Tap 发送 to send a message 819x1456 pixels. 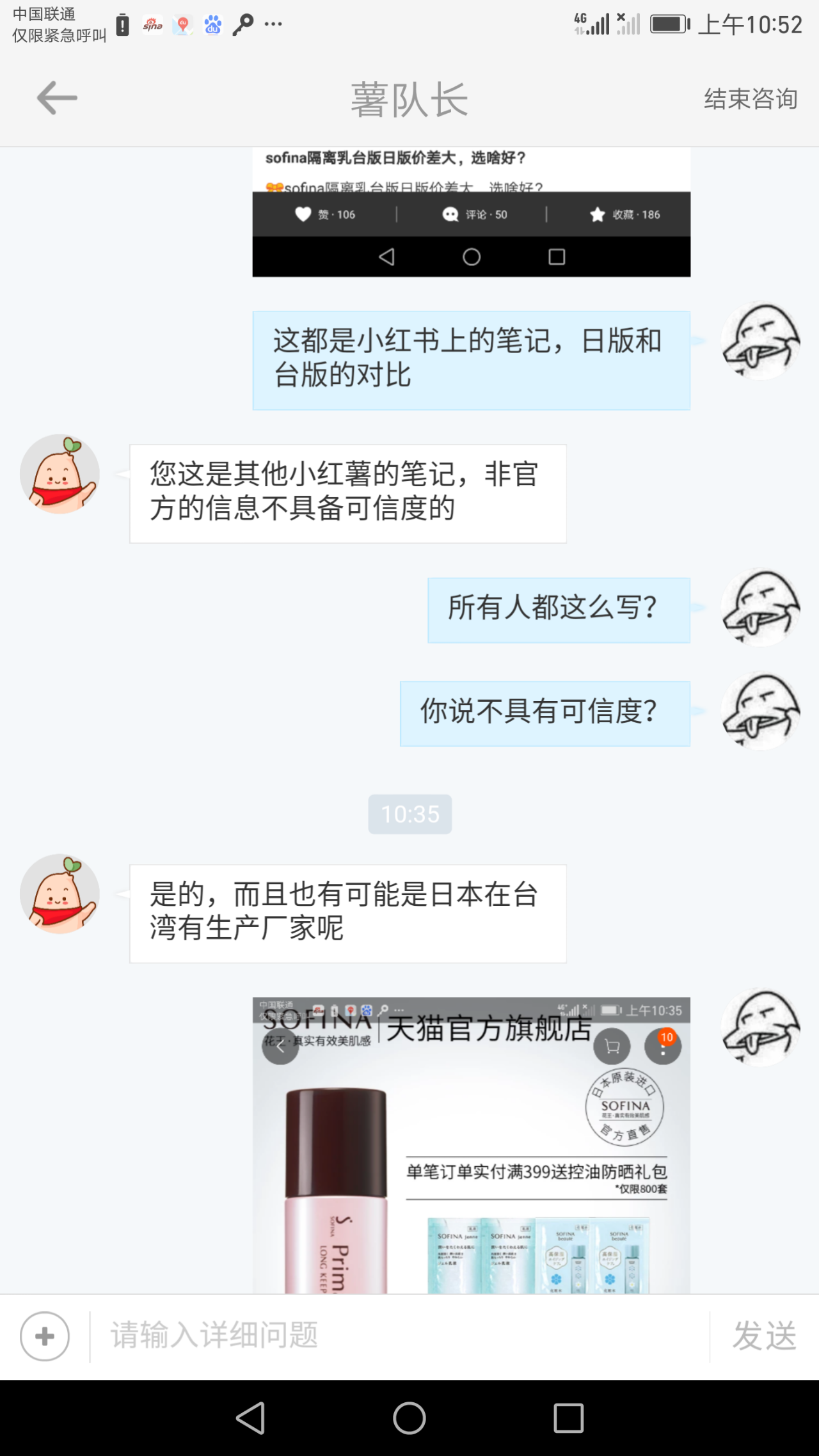[x=765, y=1336]
